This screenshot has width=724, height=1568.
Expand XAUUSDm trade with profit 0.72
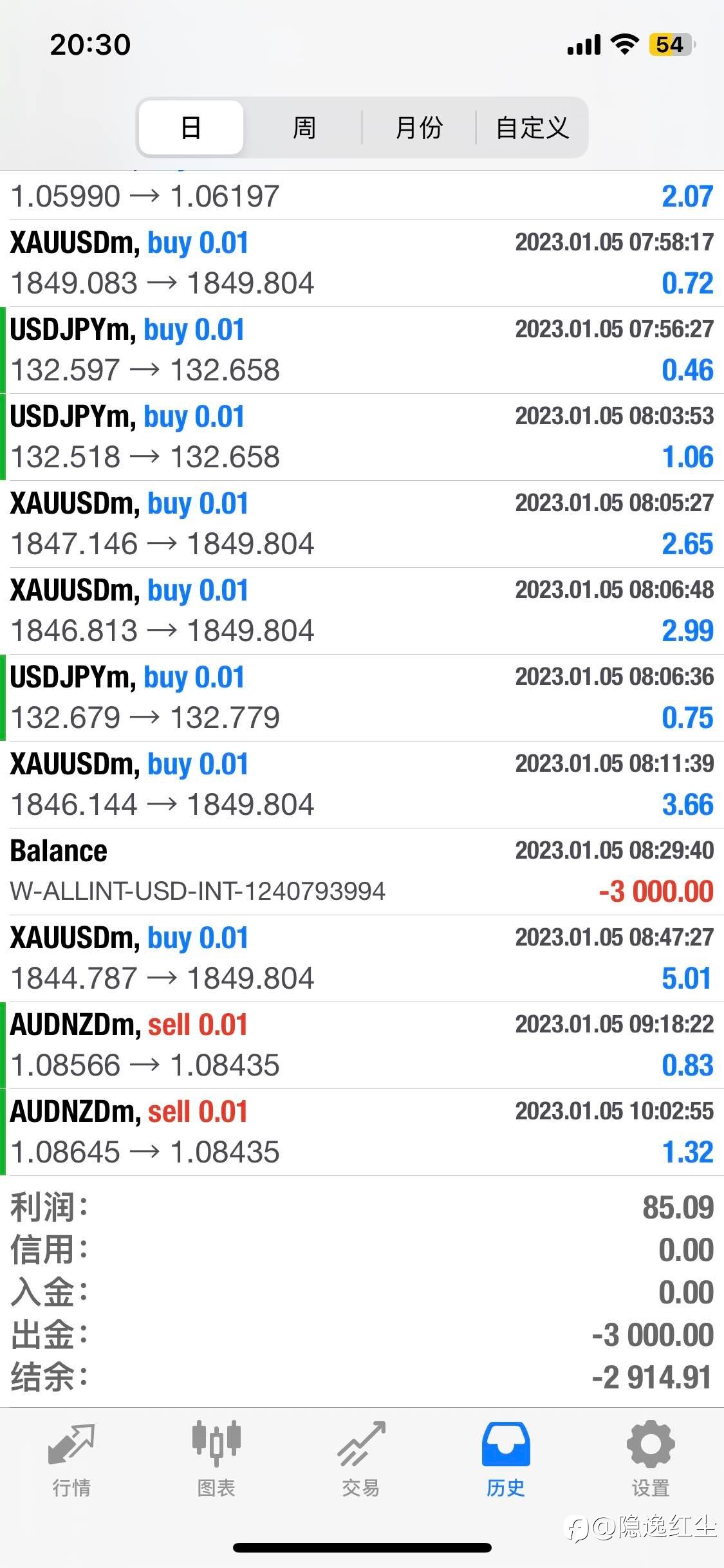pos(362,263)
